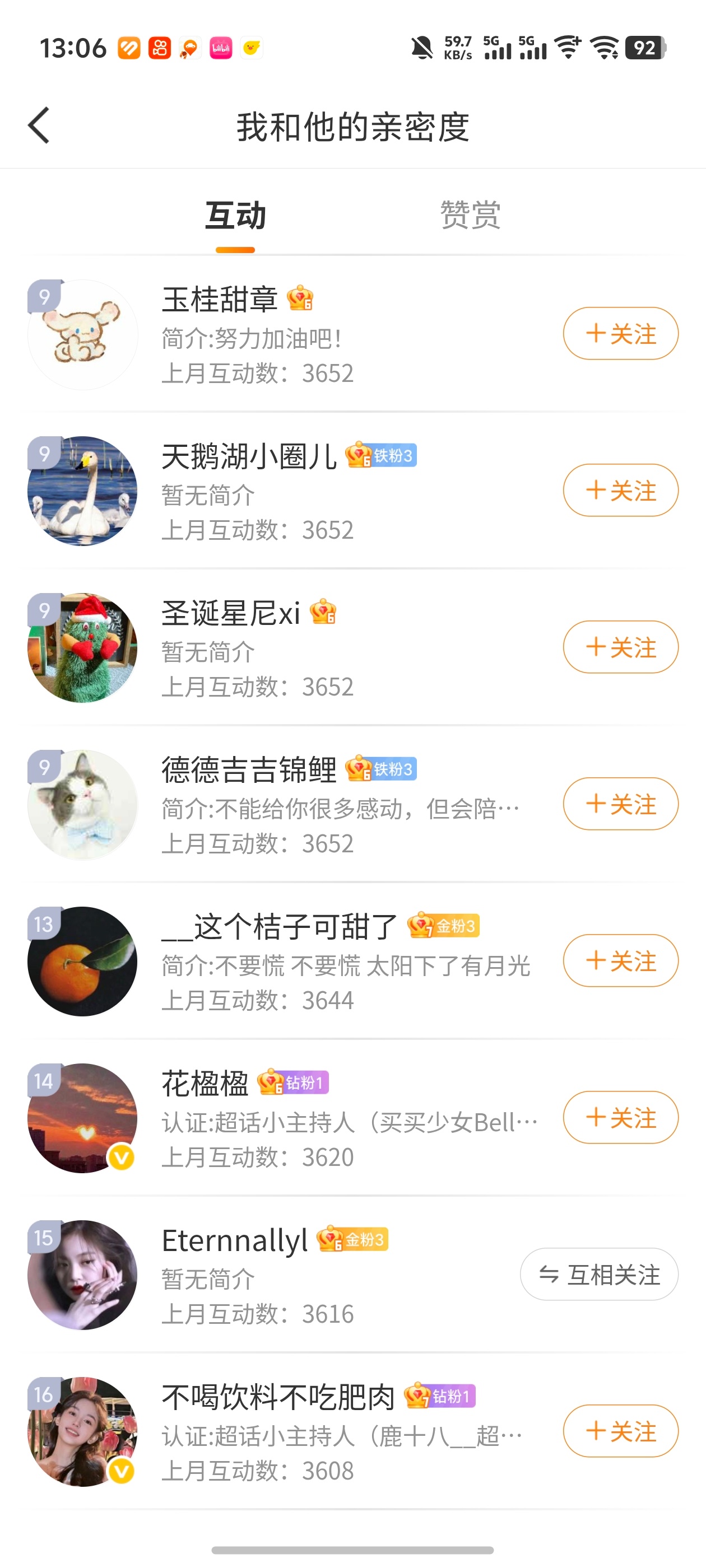Follow user 天鹅湖小圈儿
Screen dimensions: 706x1568
[x=620, y=491]
